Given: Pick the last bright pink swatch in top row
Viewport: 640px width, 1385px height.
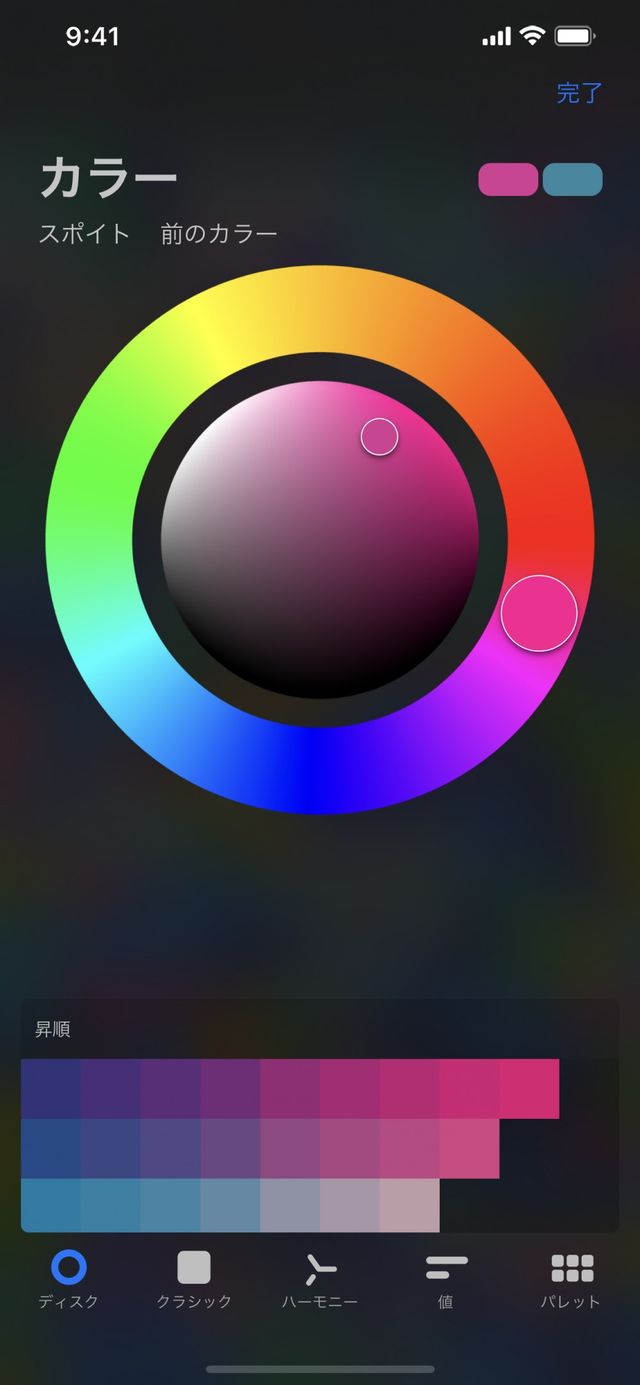Looking at the screenshot, I should (529, 1088).
